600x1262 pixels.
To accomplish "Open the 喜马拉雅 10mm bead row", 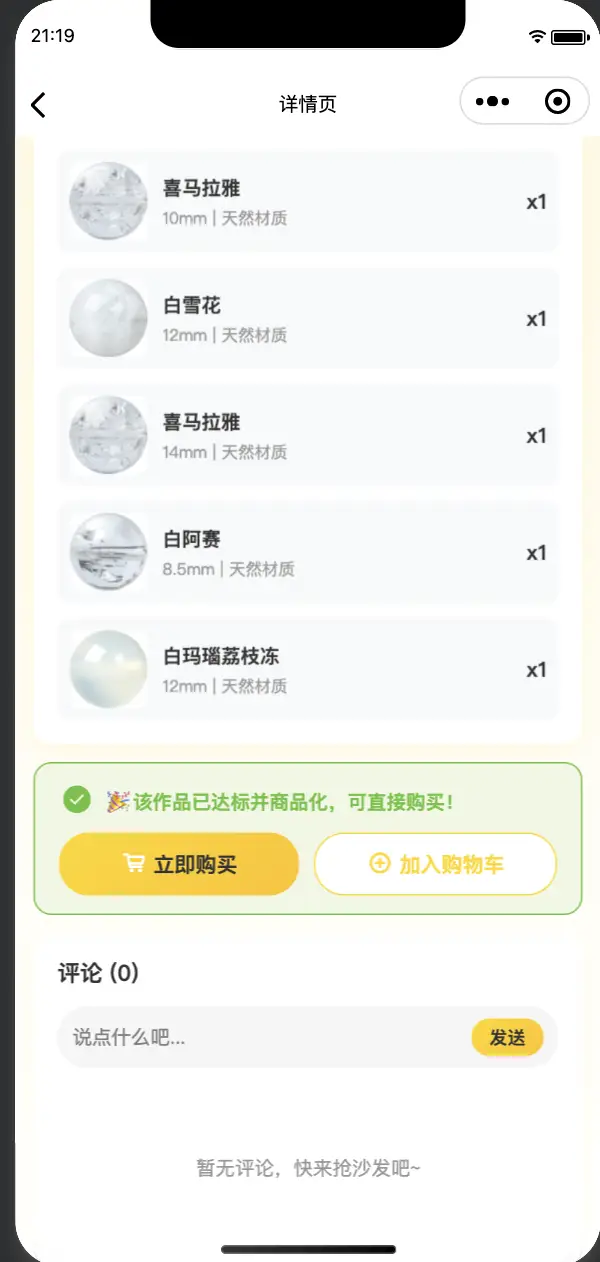I will coord(307,202).
